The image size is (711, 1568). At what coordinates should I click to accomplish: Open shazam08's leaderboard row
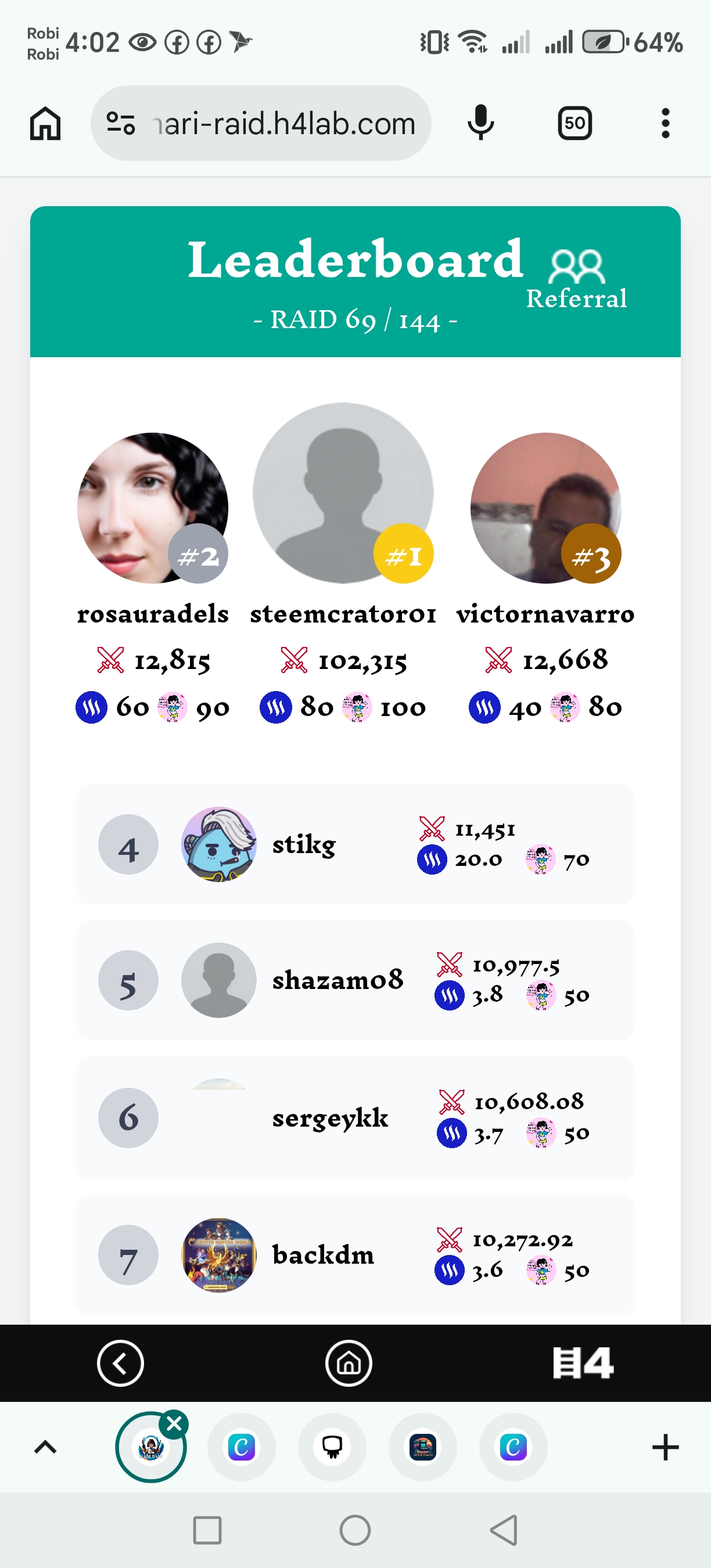355,980
